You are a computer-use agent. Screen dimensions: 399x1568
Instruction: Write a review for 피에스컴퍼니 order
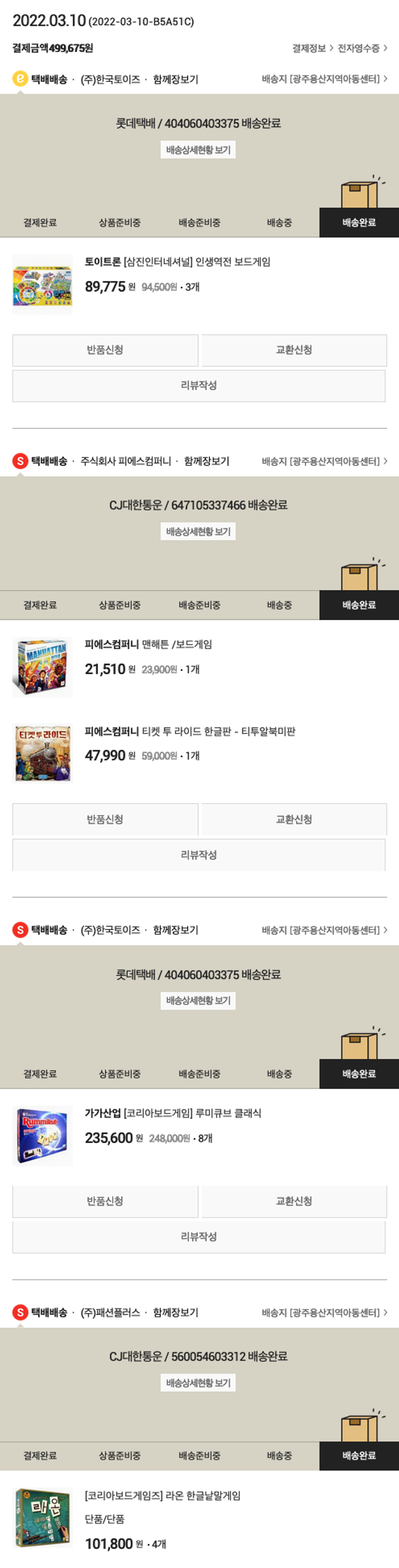(x=199, y=855)
